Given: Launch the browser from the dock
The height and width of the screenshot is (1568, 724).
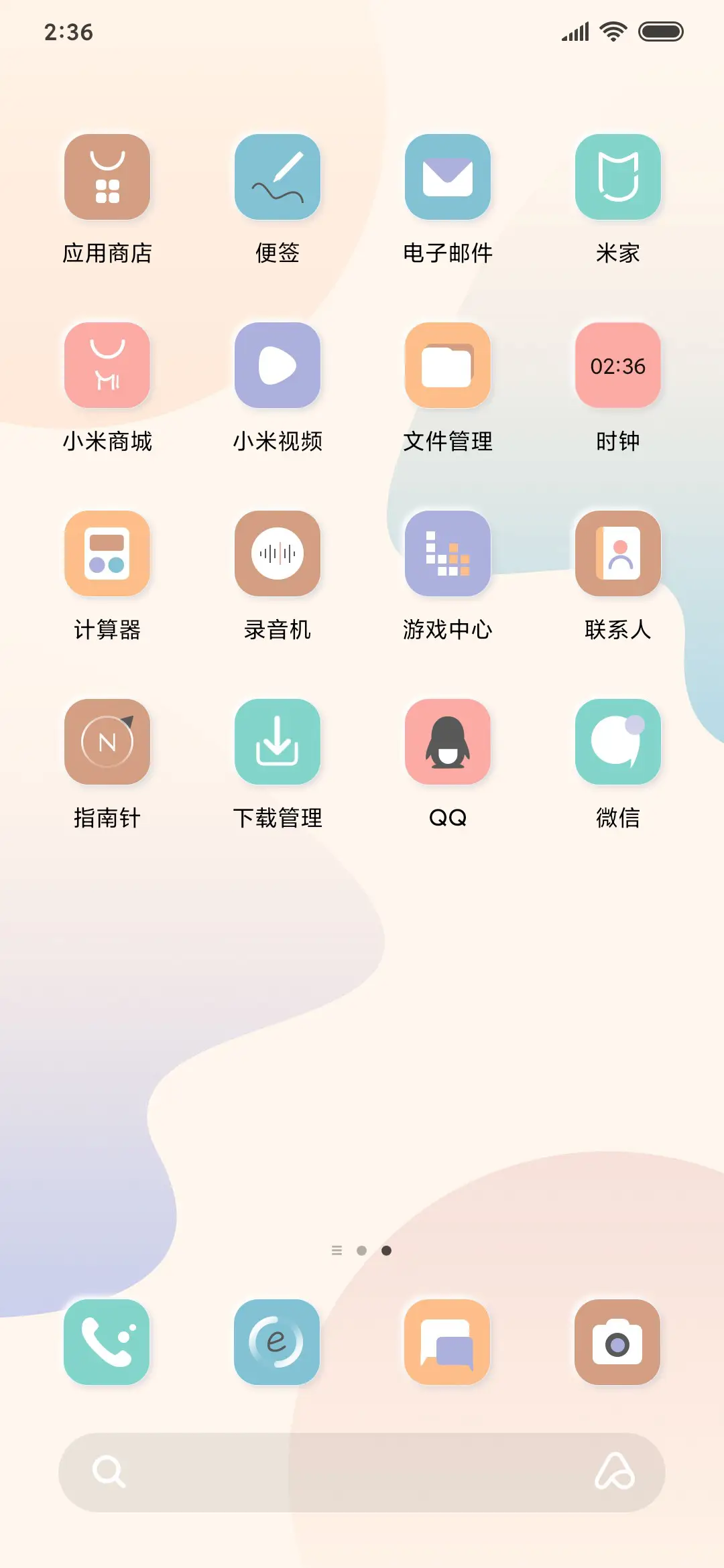Looking at the screenshot, I should pos(278,1344).
